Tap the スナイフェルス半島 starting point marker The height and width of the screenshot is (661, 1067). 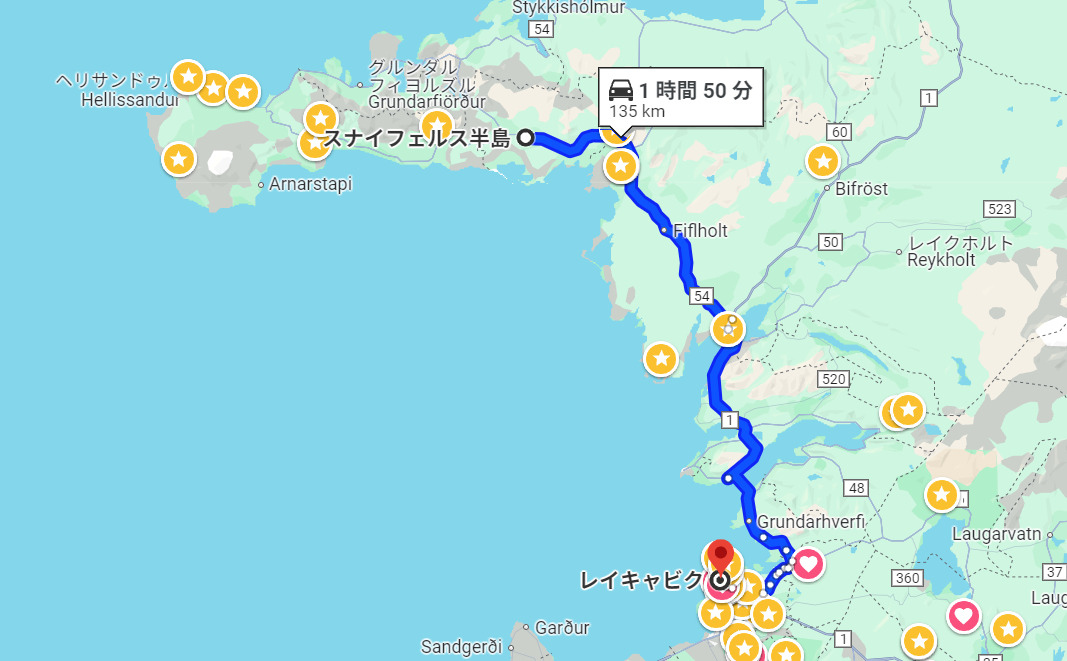coord(524,139)
